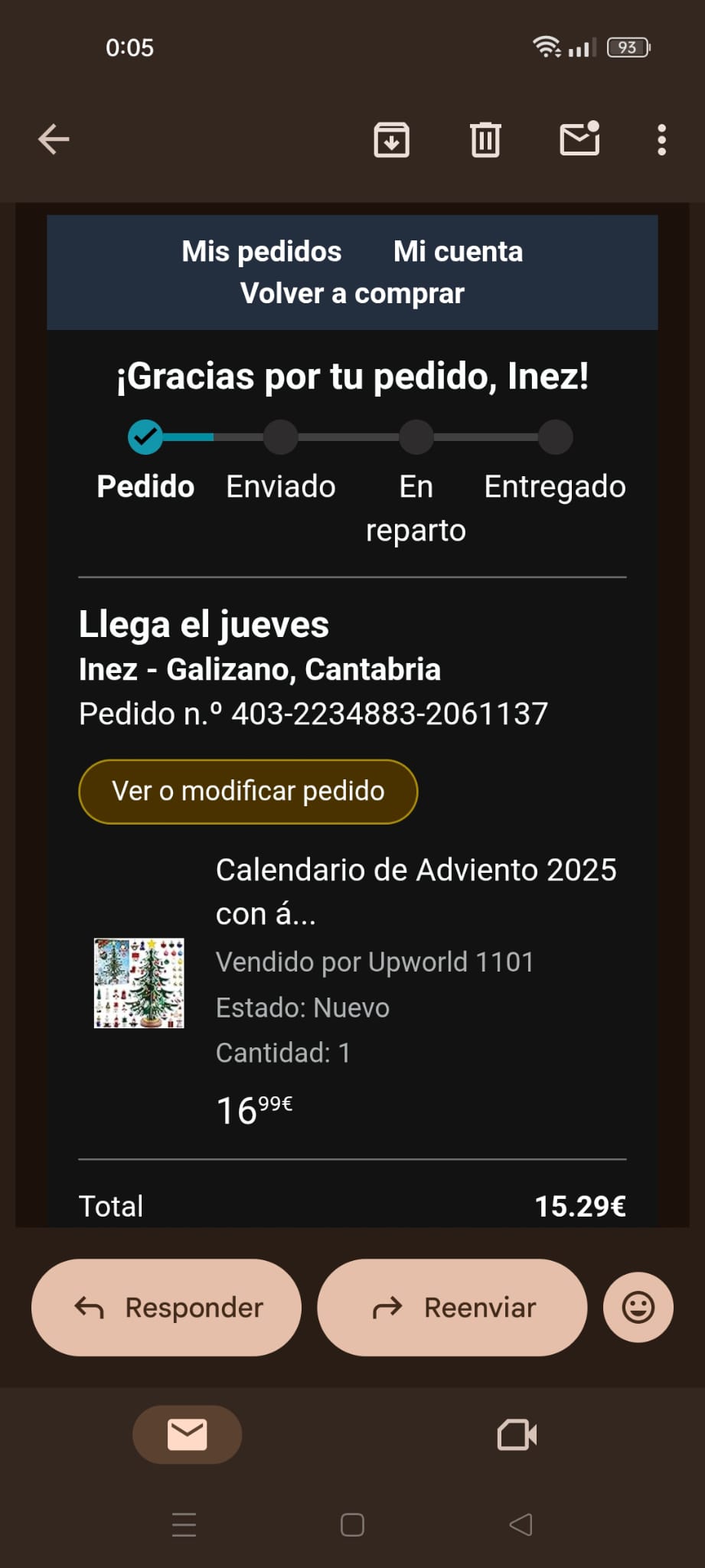The width and height of the screenshot is (705, 1568).
Task: Tap Responder to reply
Action: tap(166, 1307)
